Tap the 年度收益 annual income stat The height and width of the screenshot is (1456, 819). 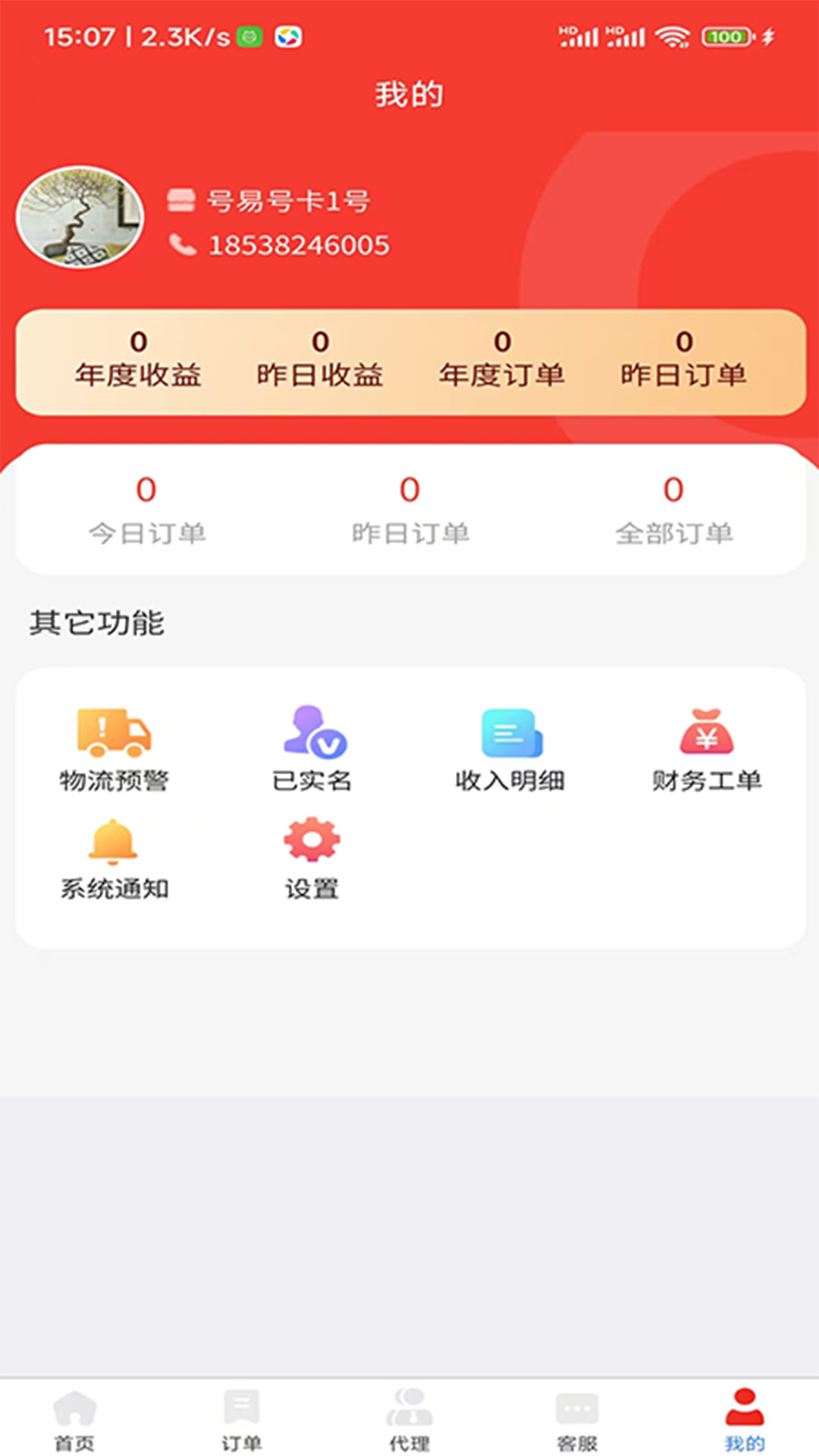click(x=139, y=356)
